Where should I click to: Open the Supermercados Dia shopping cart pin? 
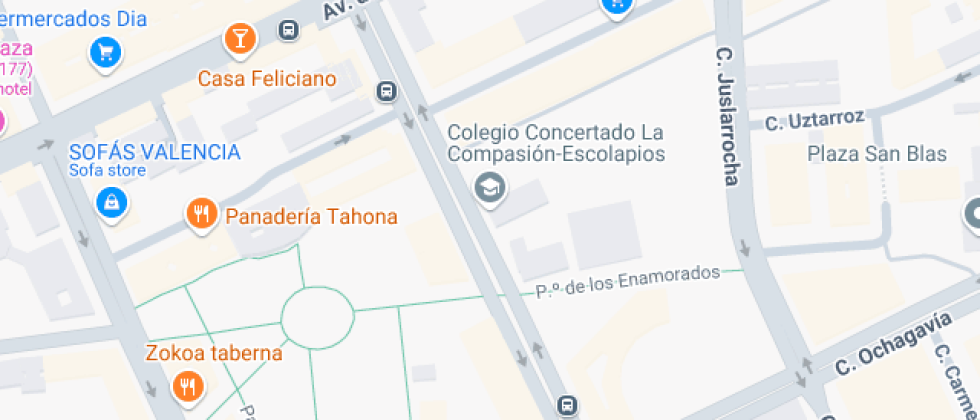pyautogui.click(x=106, y=52)
